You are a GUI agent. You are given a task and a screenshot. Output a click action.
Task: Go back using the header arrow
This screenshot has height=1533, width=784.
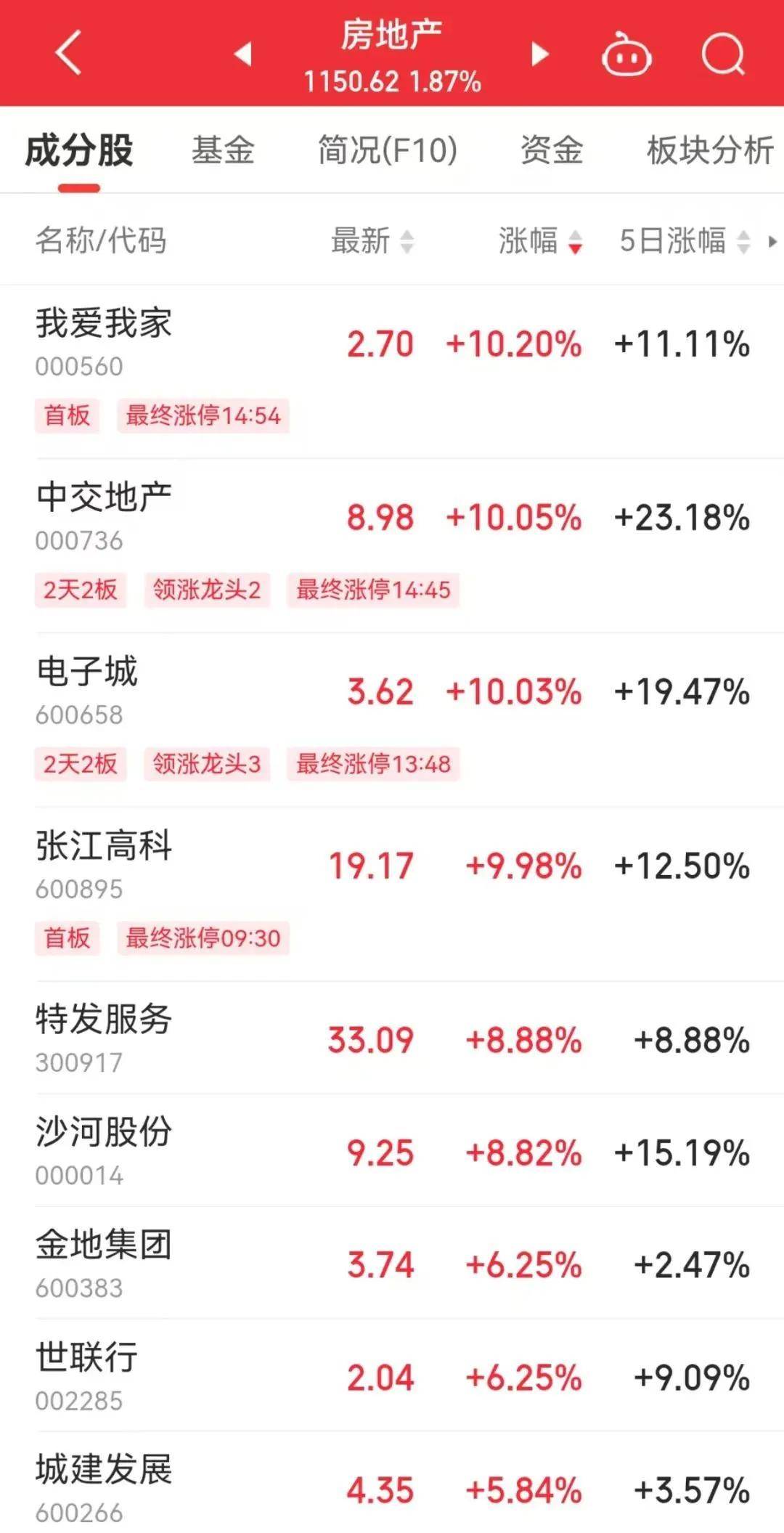click(x=68, y=52)
